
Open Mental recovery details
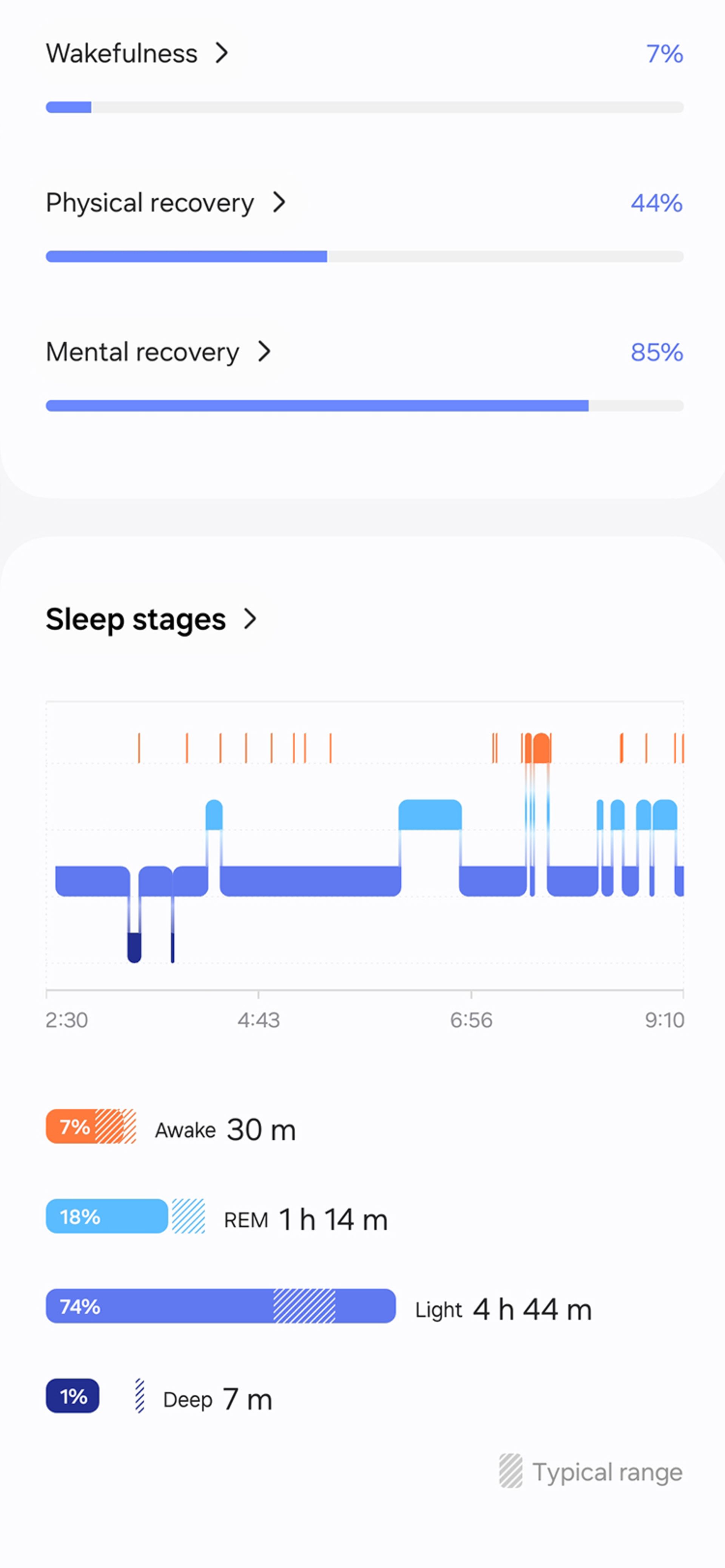158,352
